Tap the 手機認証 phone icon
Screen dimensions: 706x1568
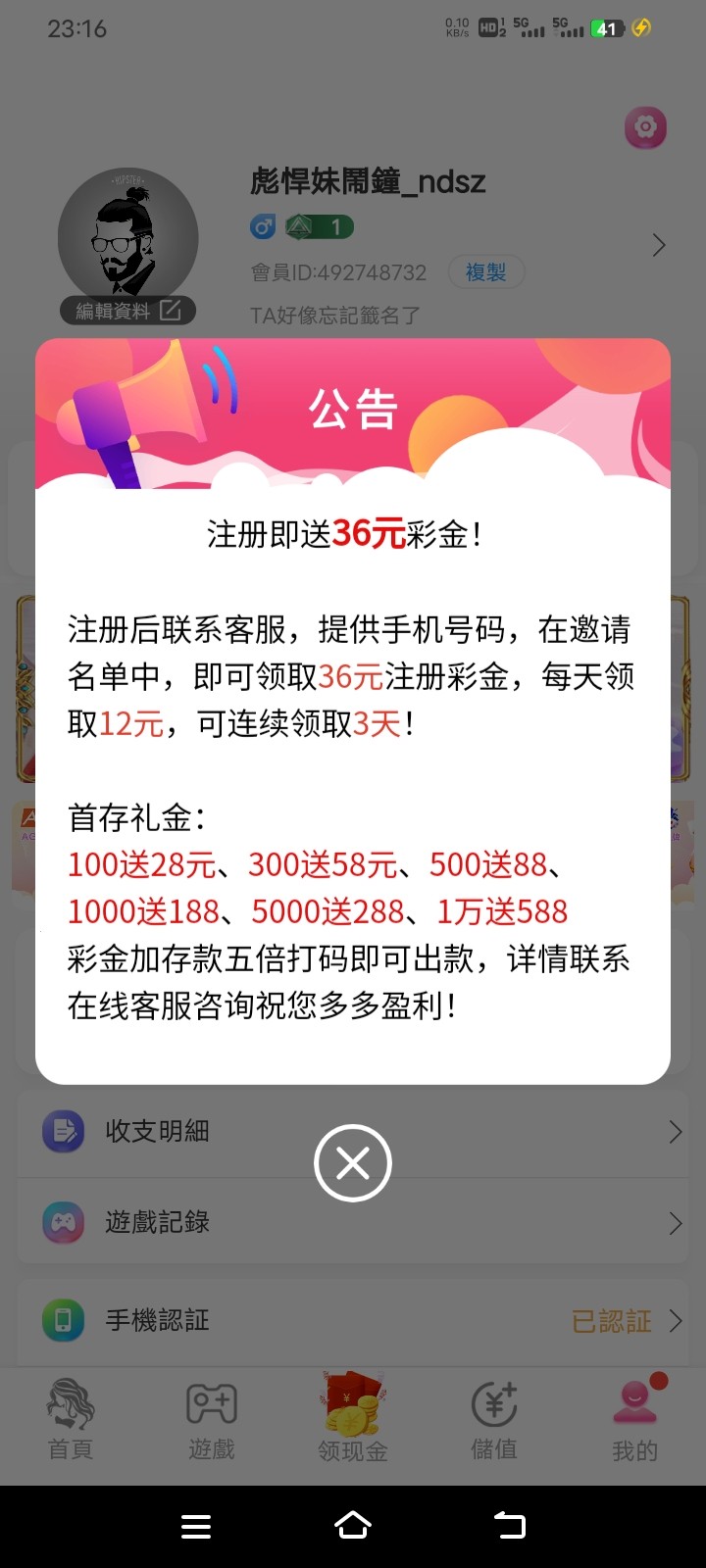[x=63, y=1320]
